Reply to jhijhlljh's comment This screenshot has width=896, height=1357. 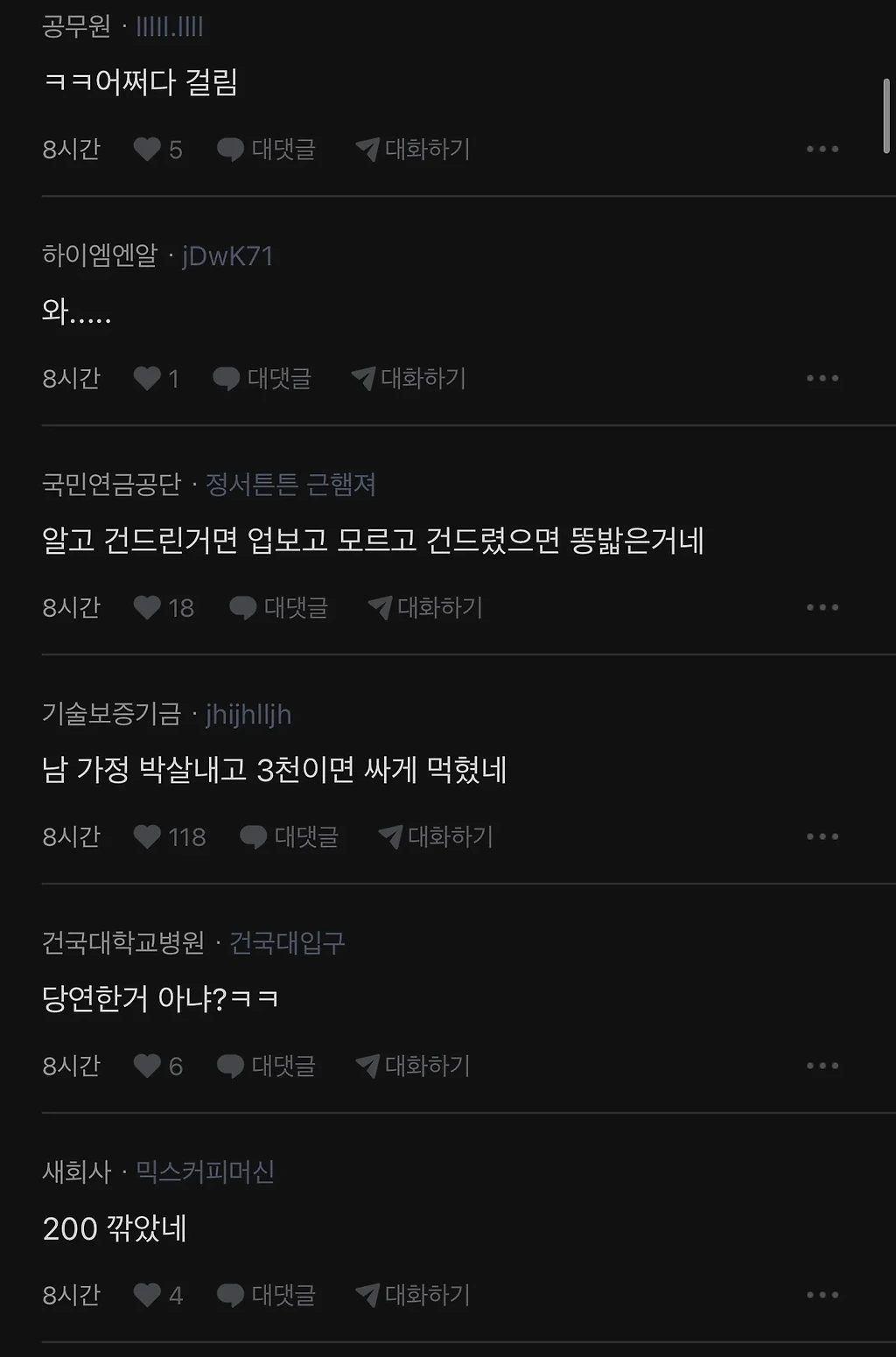[289, 837]
